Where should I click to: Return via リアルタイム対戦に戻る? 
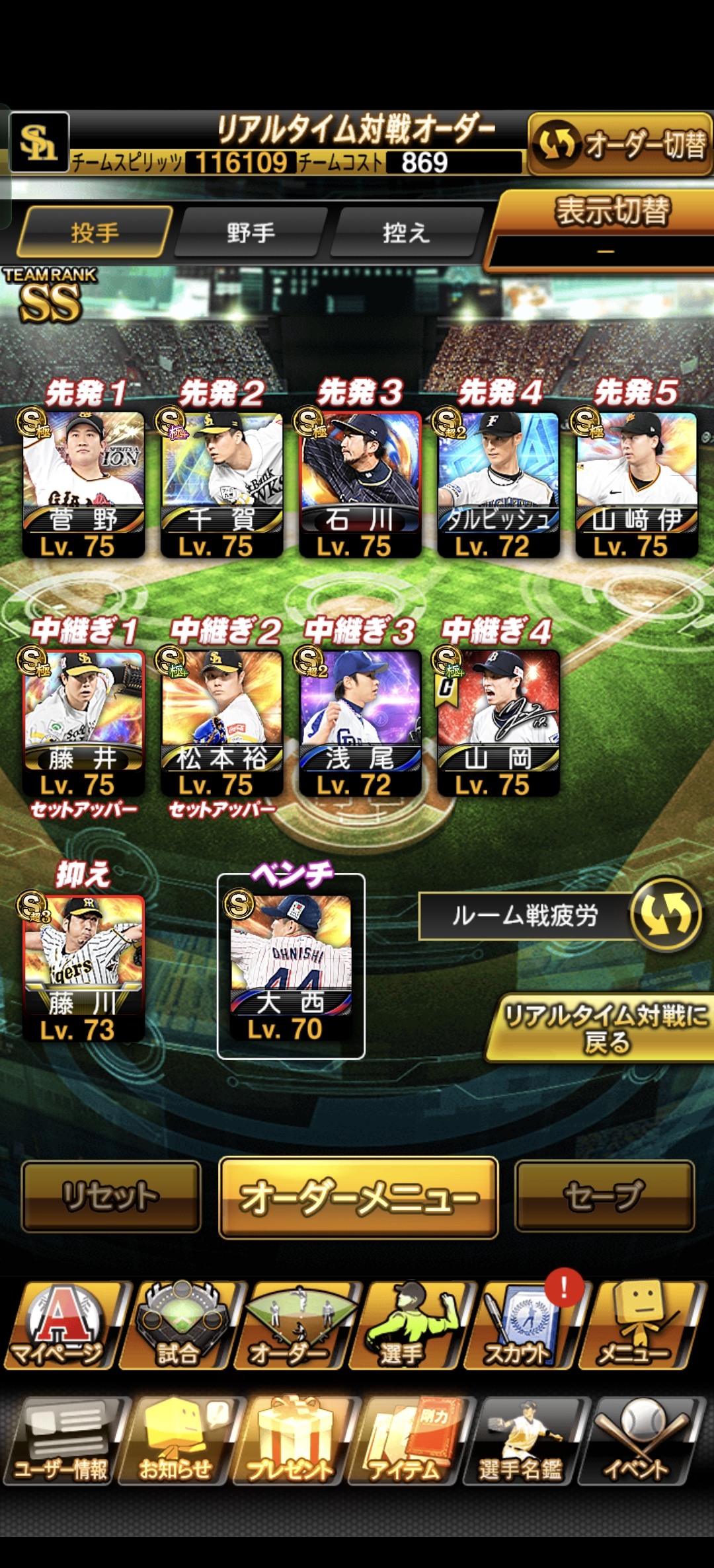click(603, 1028)
